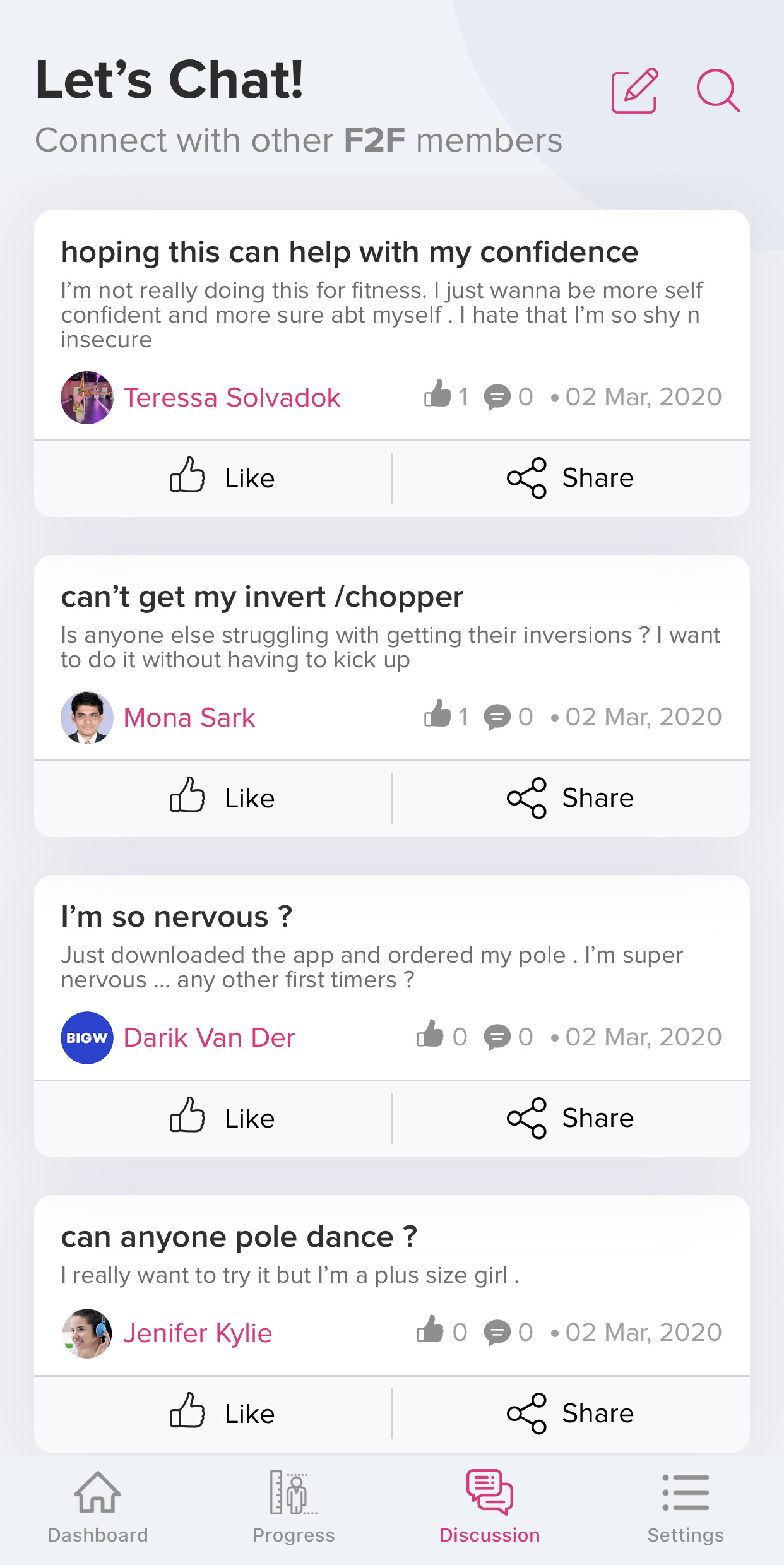
Task: Visit Jenifer Kylie's profile
Action: point(197,1333)
